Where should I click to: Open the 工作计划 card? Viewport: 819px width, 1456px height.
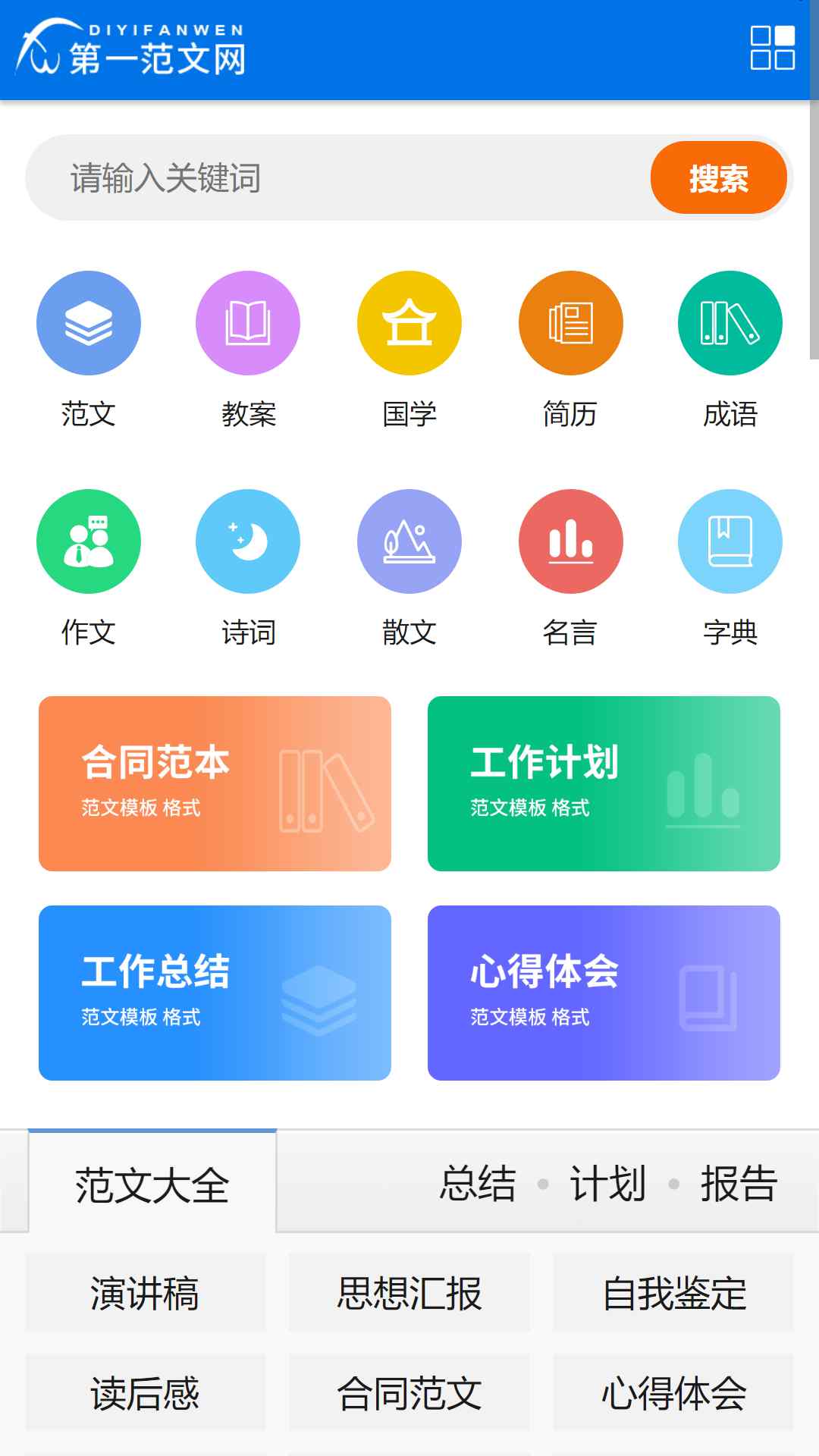click(x=604, y=783)
